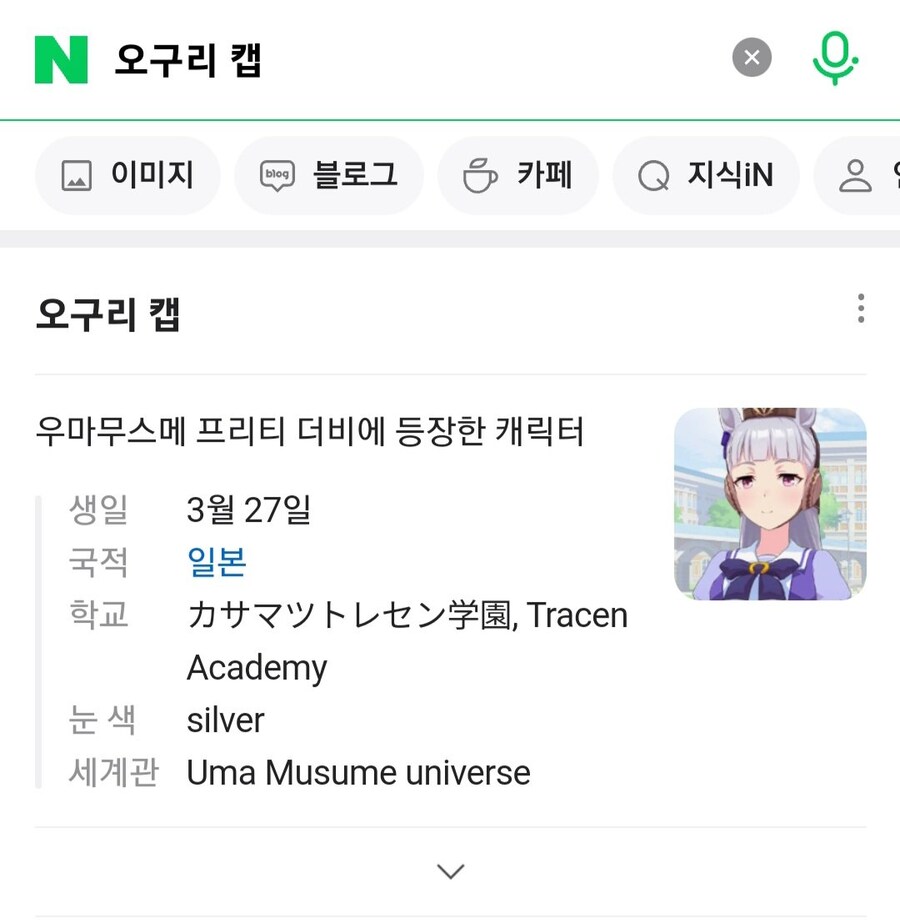Clear the search text
This screenshot has height=923, width=900.
coord(752,58)
